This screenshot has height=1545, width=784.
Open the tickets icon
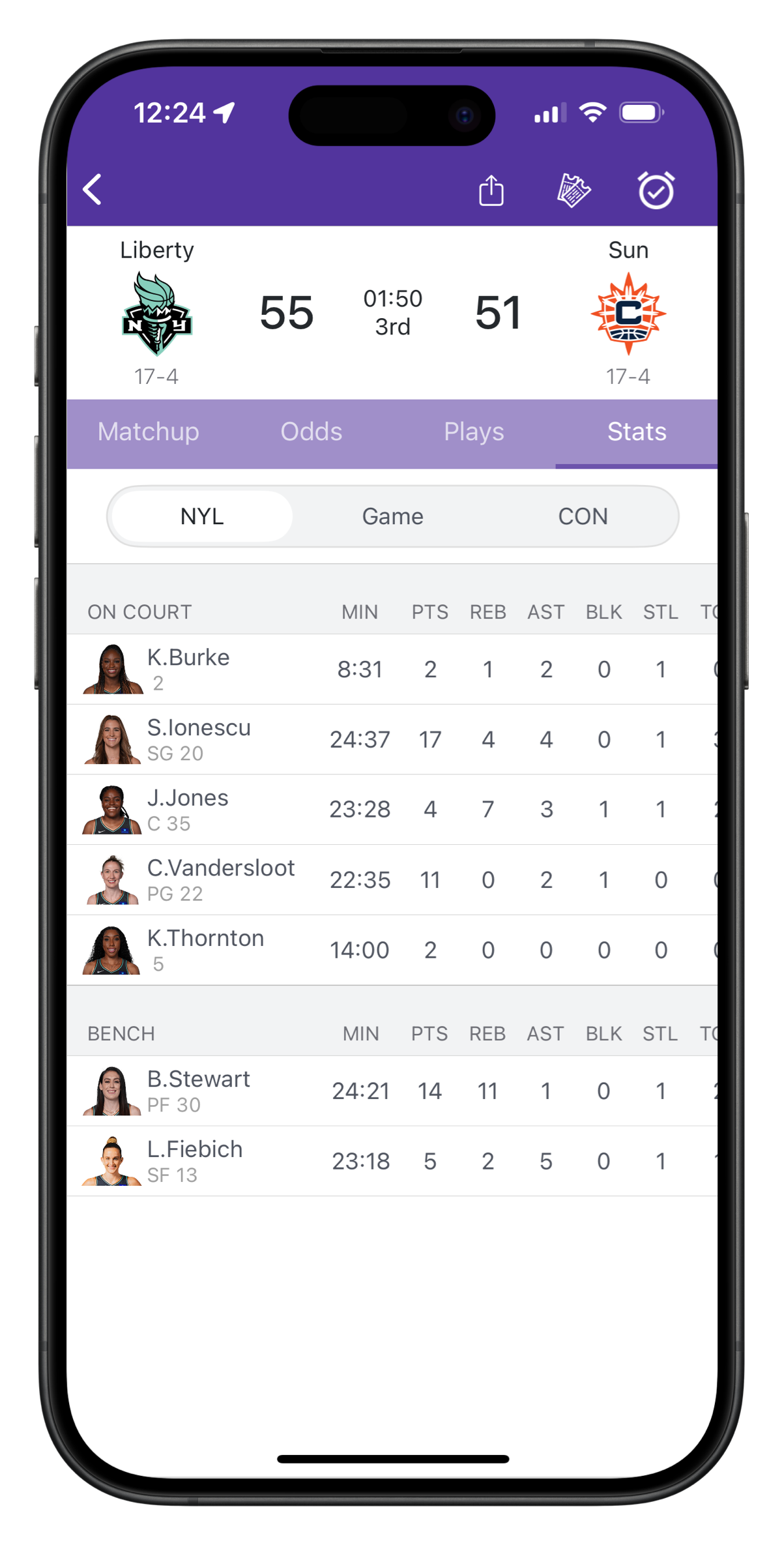click(x=573, y=190)
